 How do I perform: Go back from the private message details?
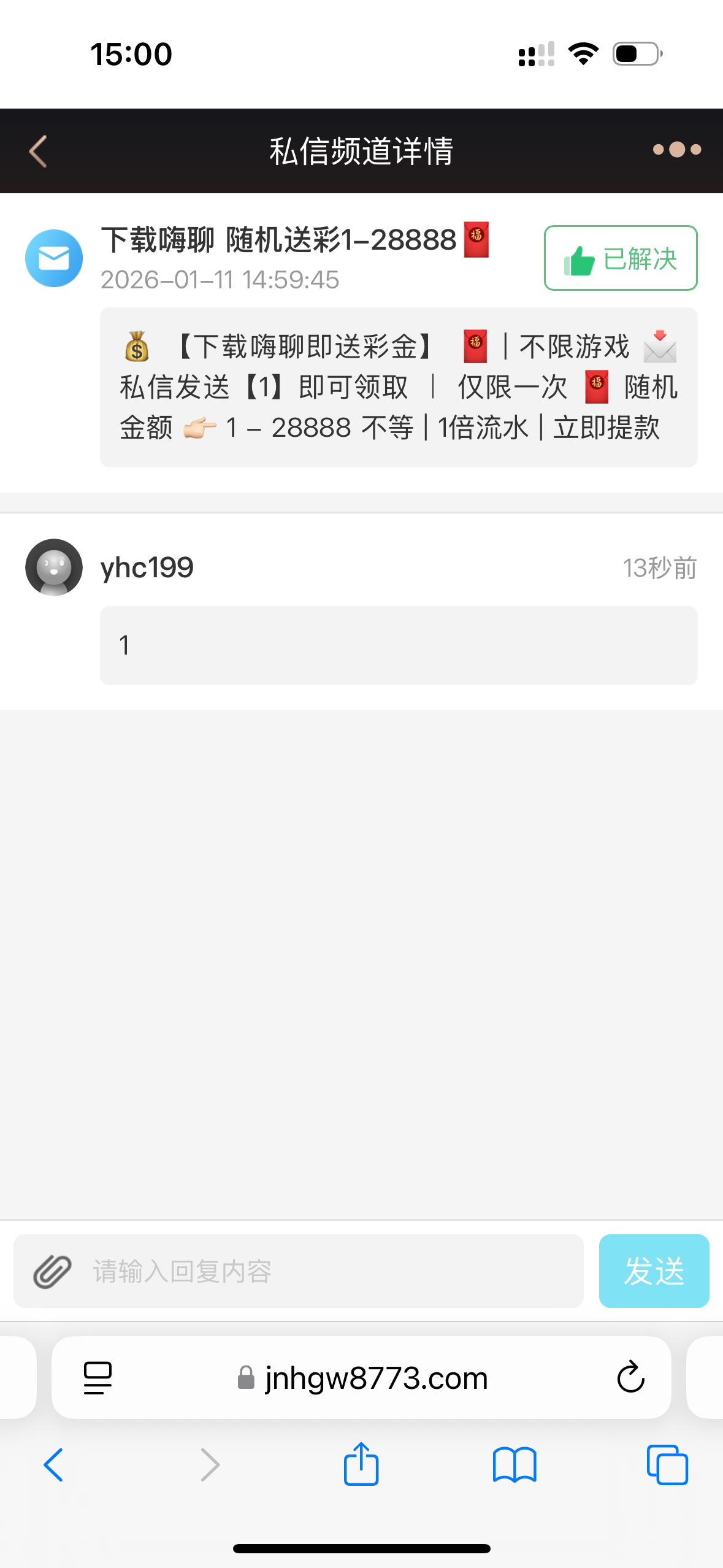(x=38, y=151)
